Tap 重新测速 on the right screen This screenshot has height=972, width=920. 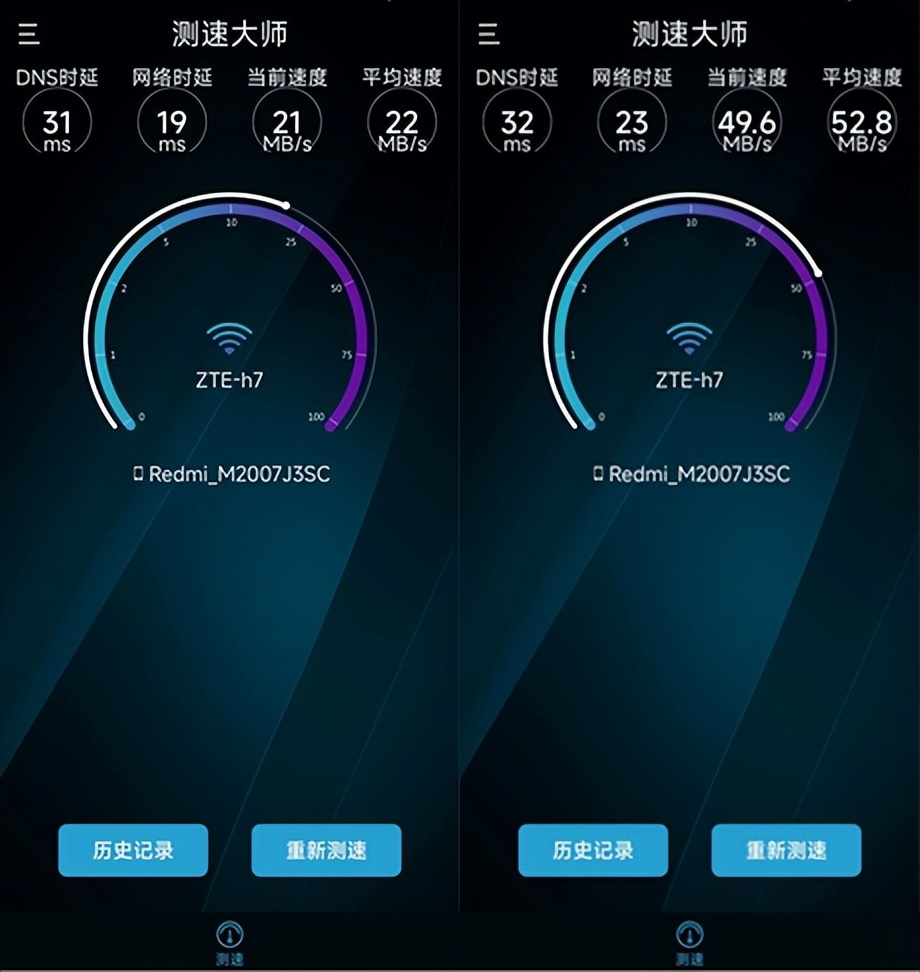pyautogui.click(x=786, y=850)
